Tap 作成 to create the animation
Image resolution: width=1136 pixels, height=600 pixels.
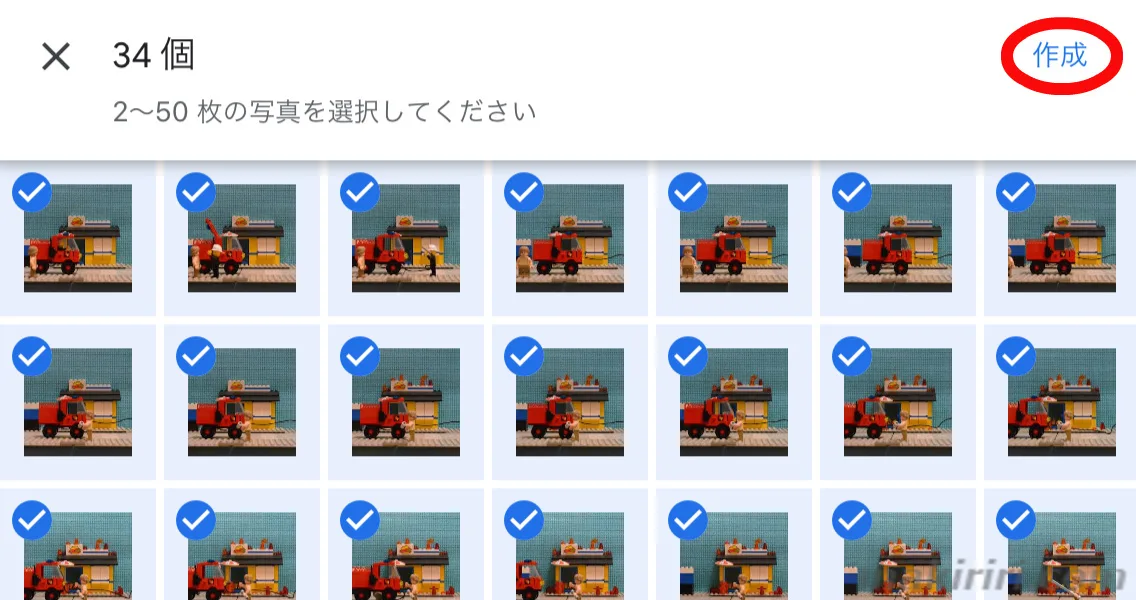tap(1060, 56)
